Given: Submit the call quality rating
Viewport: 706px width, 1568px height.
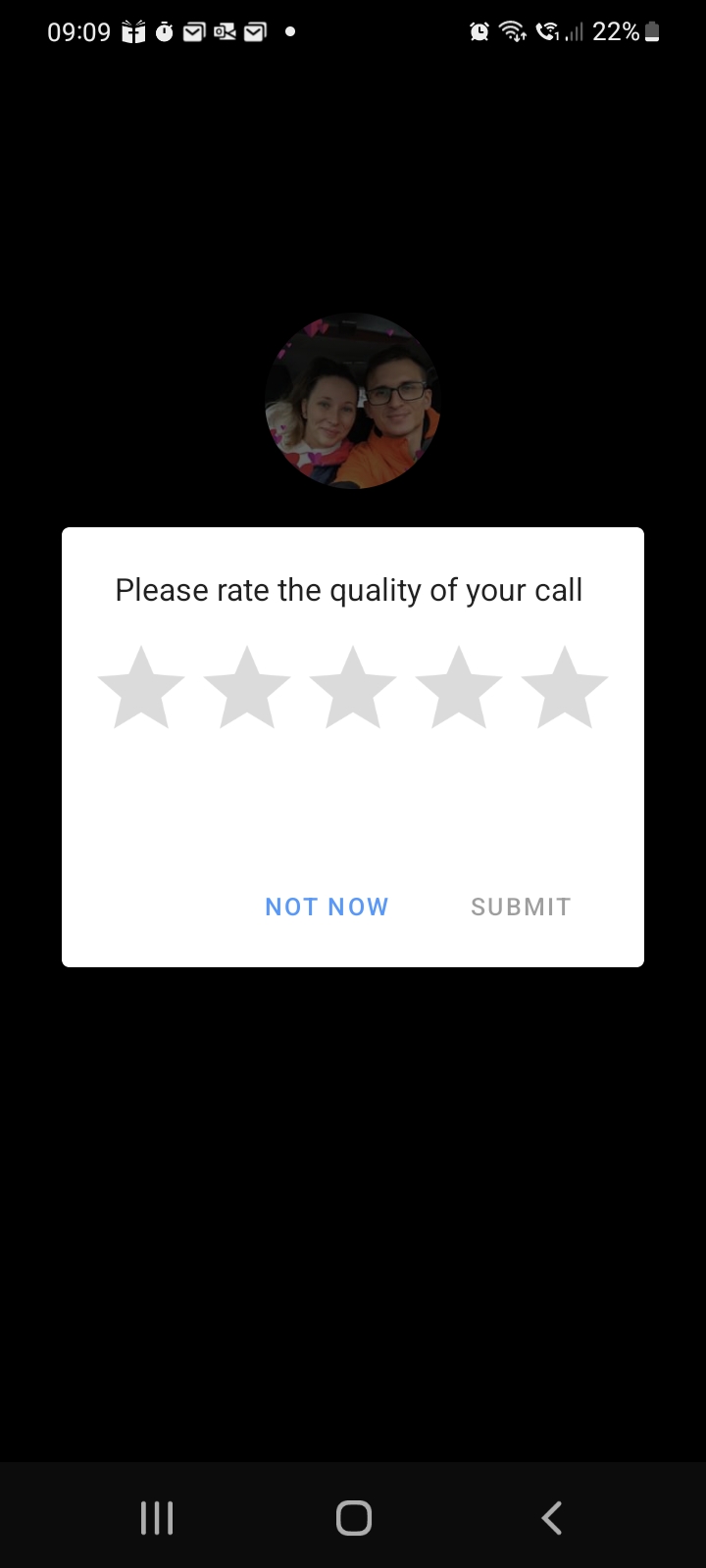Looking at the screenshot, I should [x=521, y=906].
